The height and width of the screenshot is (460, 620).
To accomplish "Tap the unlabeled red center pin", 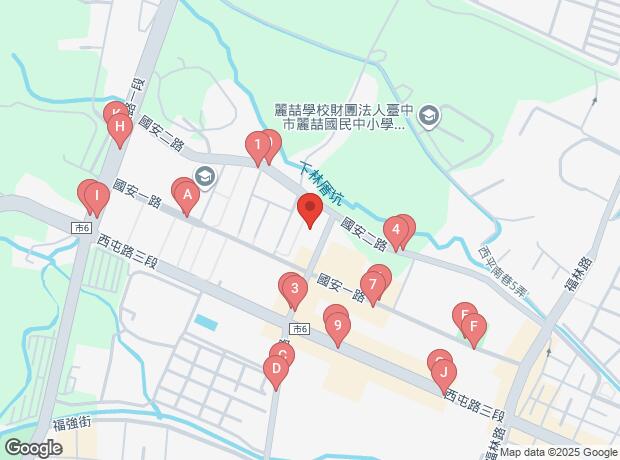I will click(310, 209).
